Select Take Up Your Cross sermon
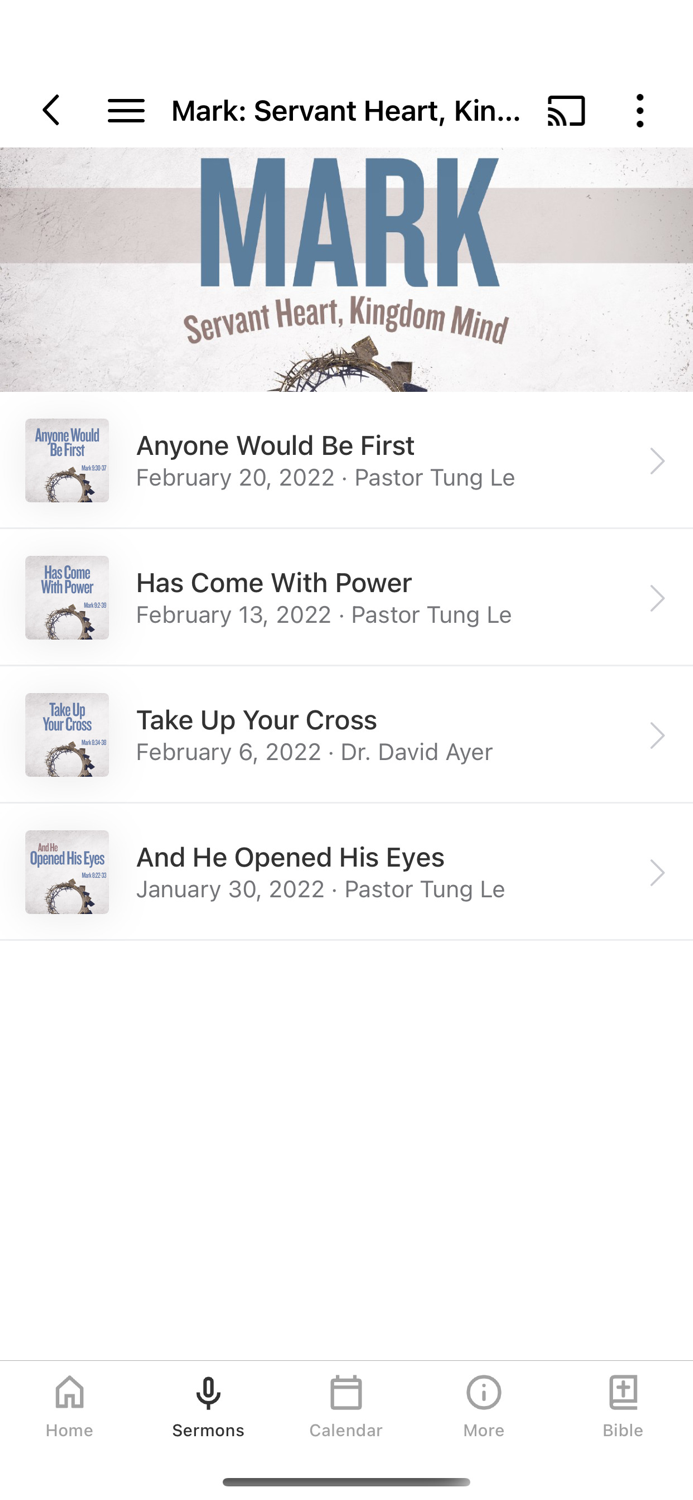 (x=346, y=735)
